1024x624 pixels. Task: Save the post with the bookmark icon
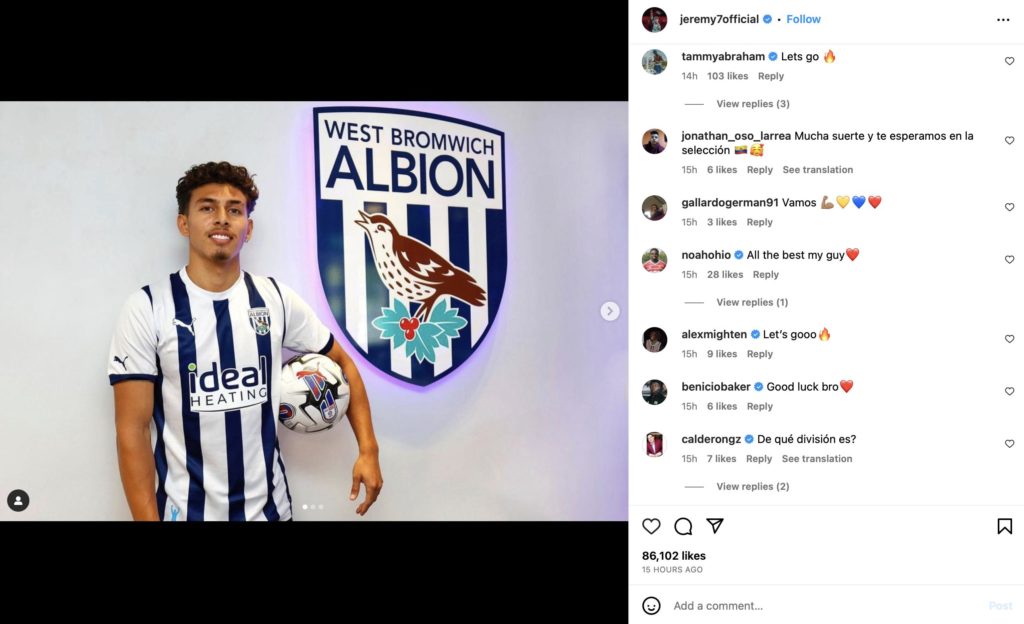[1004, 526]
